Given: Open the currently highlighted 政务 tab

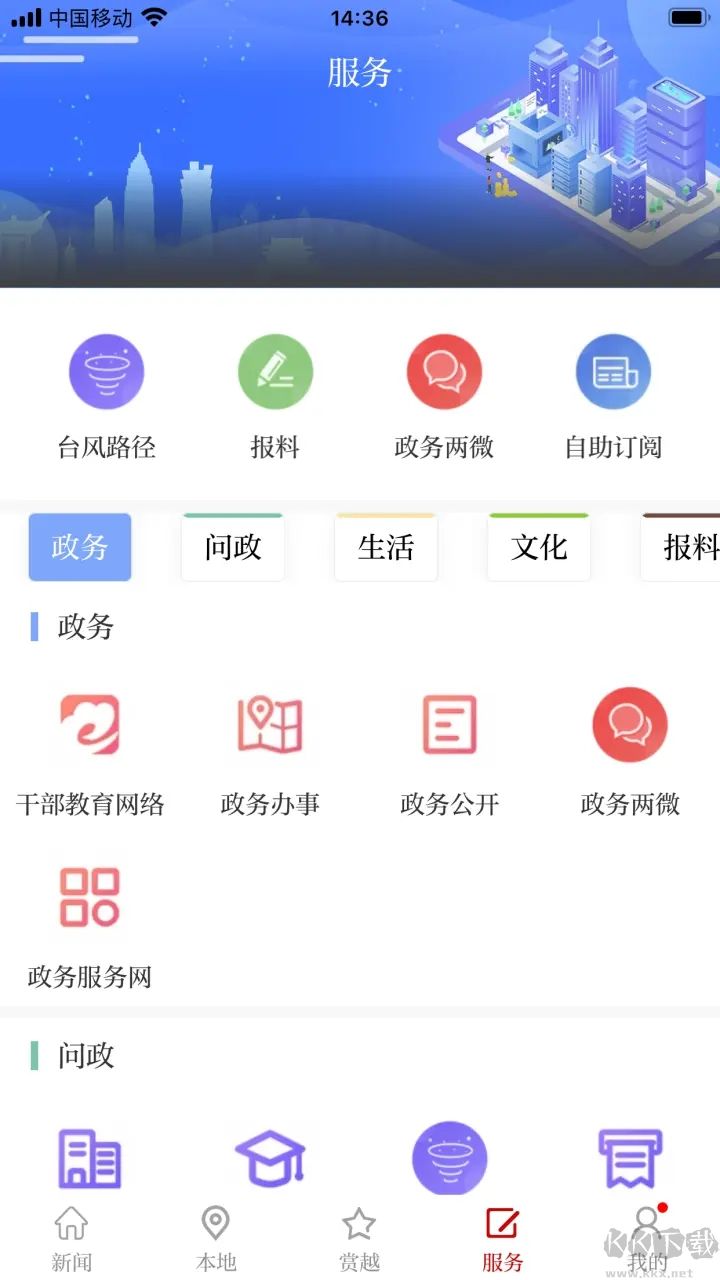Looking at the screenshot, I should tap(79, 547).
